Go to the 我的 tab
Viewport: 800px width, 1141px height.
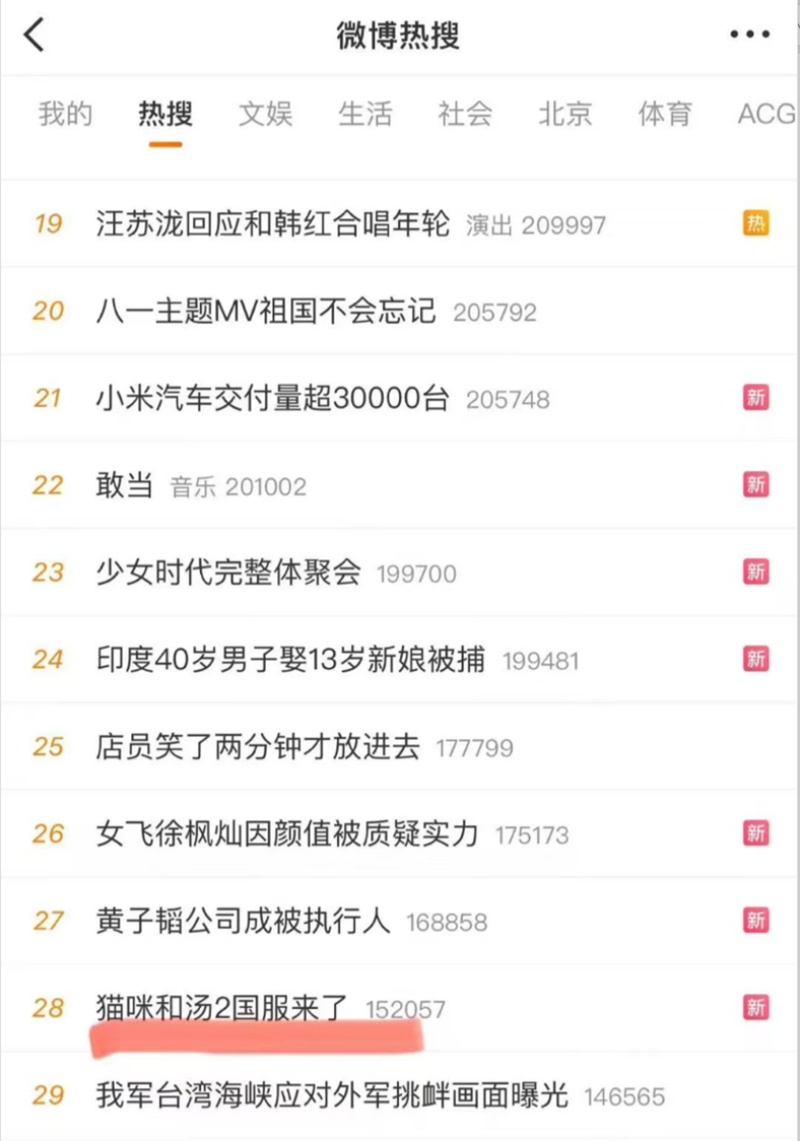pyautogui.click(x=64, y=114)
